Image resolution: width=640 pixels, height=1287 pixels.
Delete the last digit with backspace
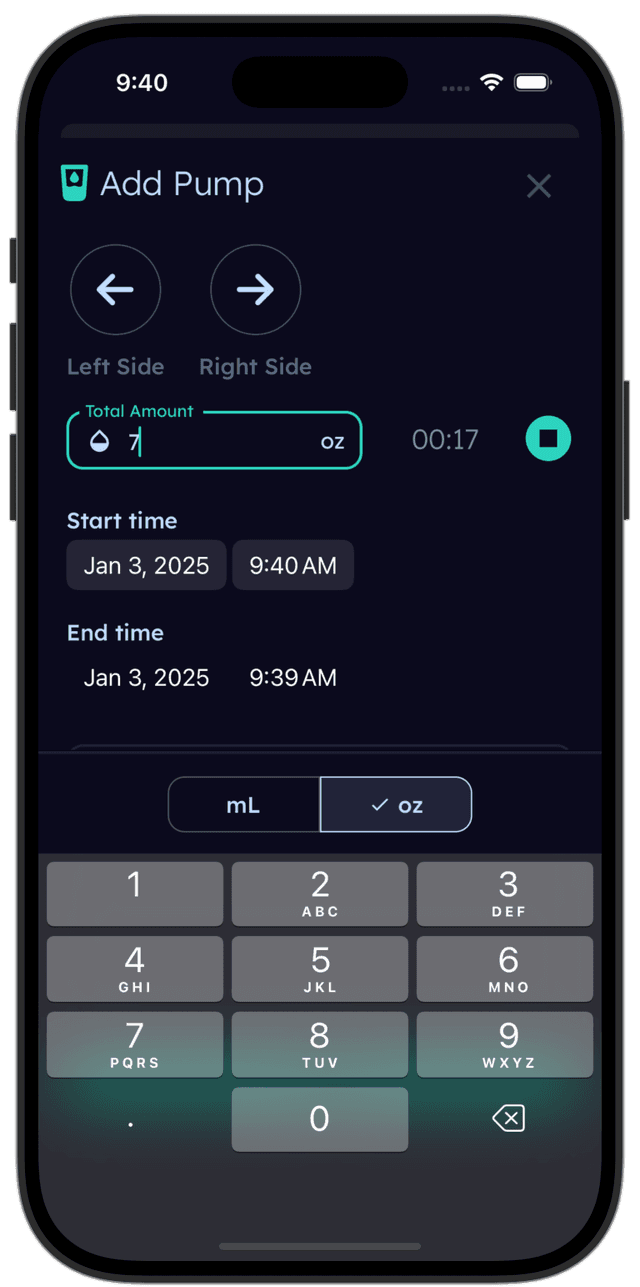(508, 1119)
